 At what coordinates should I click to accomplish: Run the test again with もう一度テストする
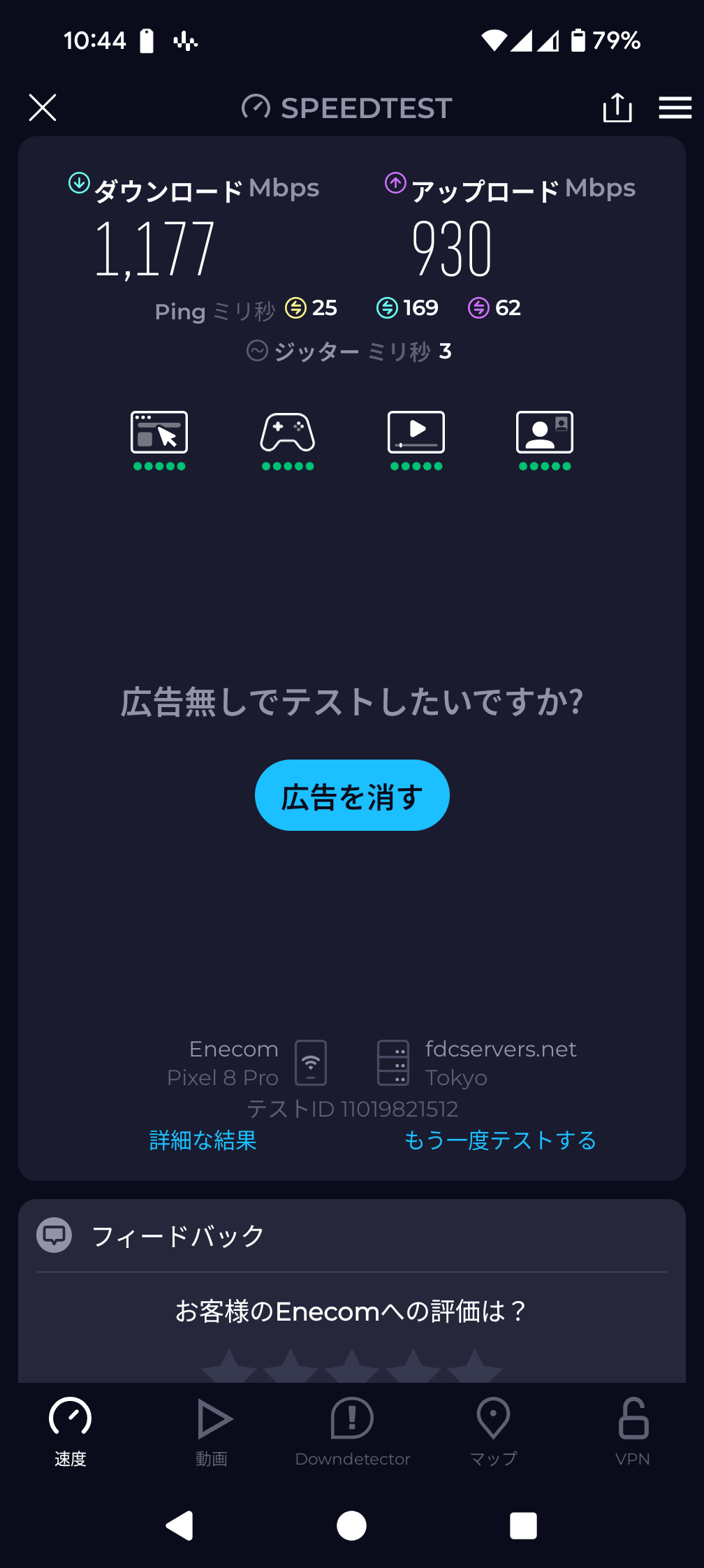pos(500,1140)
